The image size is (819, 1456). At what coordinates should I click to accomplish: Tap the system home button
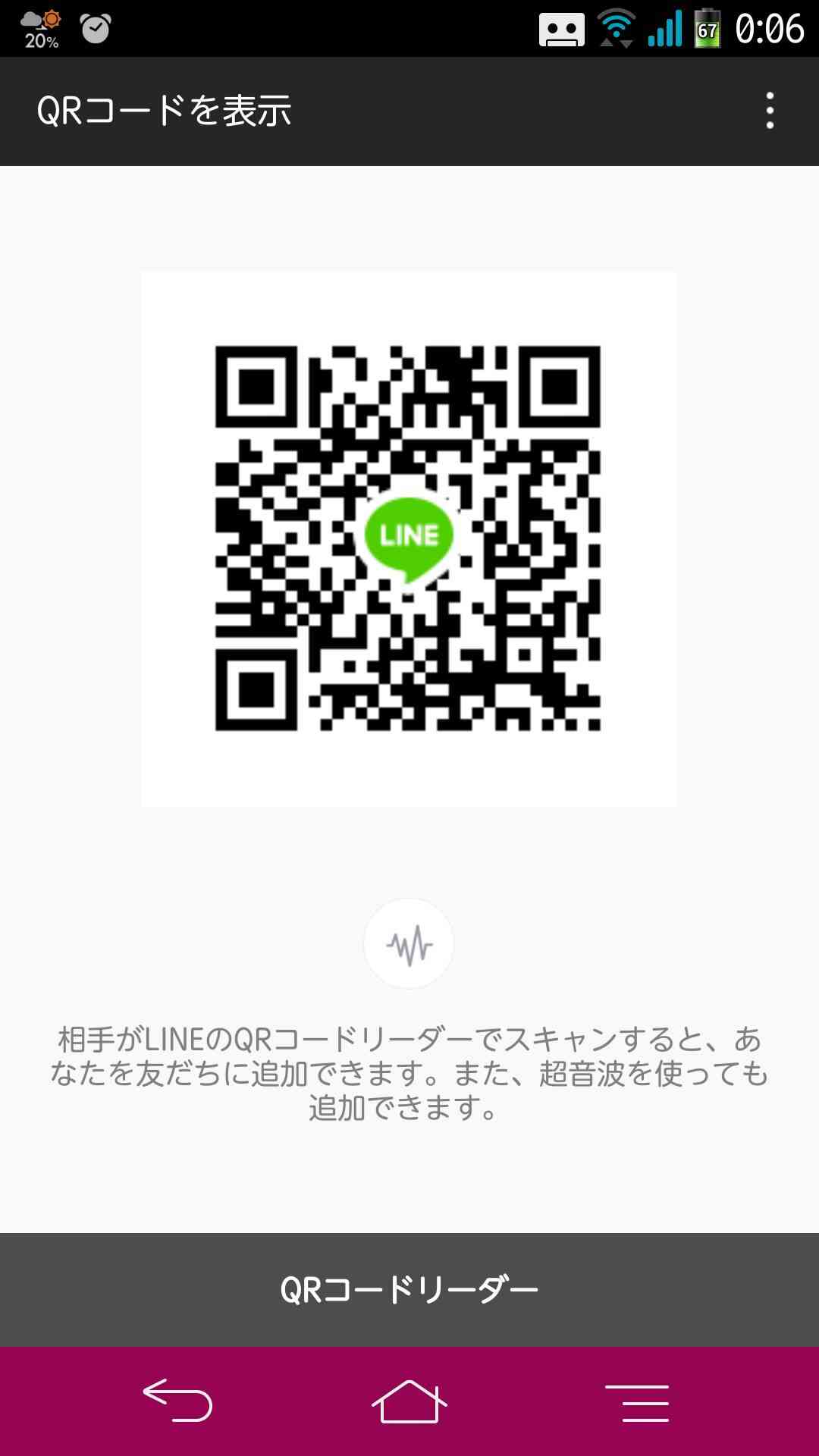click(x=409, y=1401)
